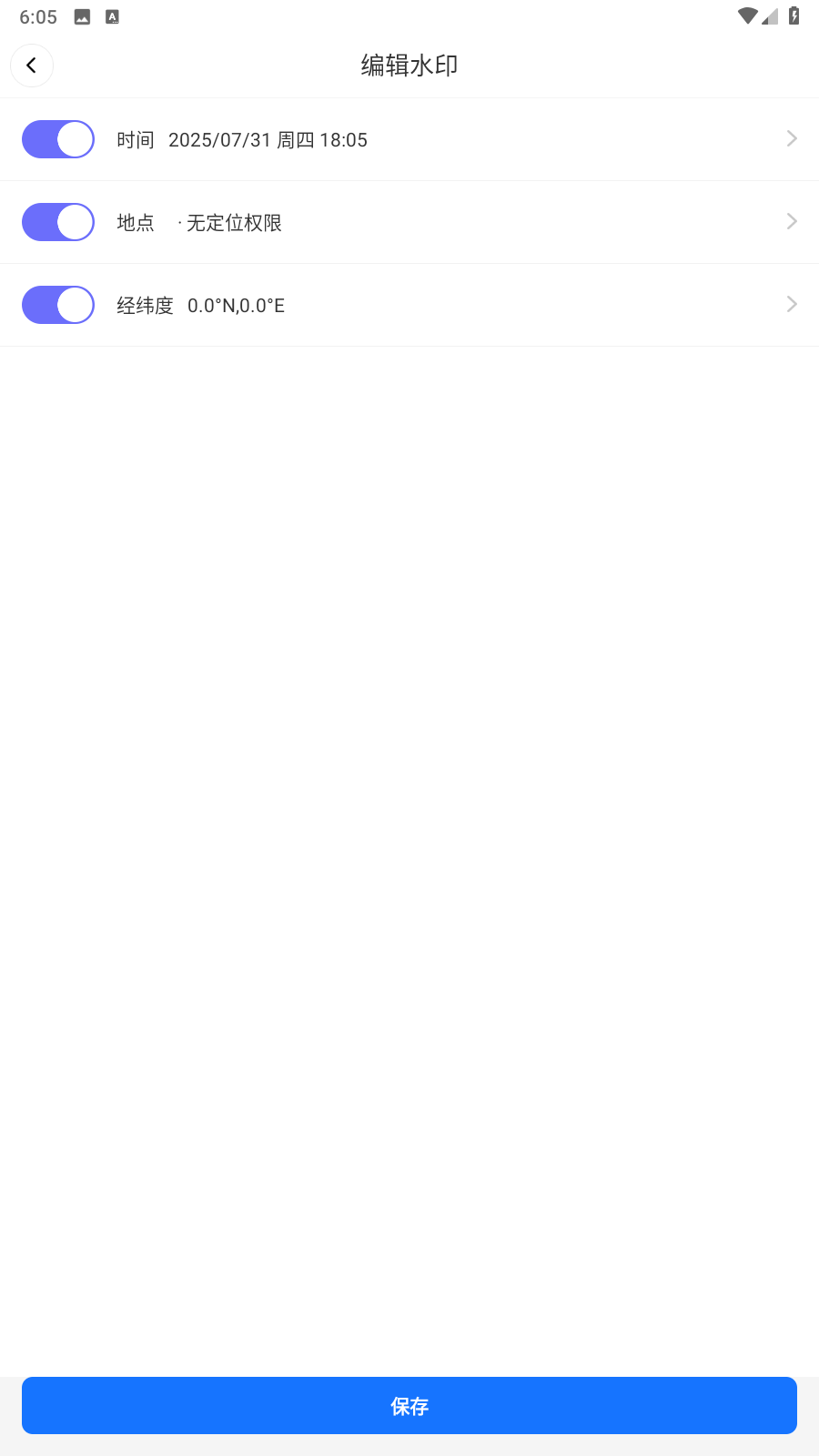This screenshot has height=1456, width=819.
Task: Turn off the 时间 watermark toggle
Action: 58,139
